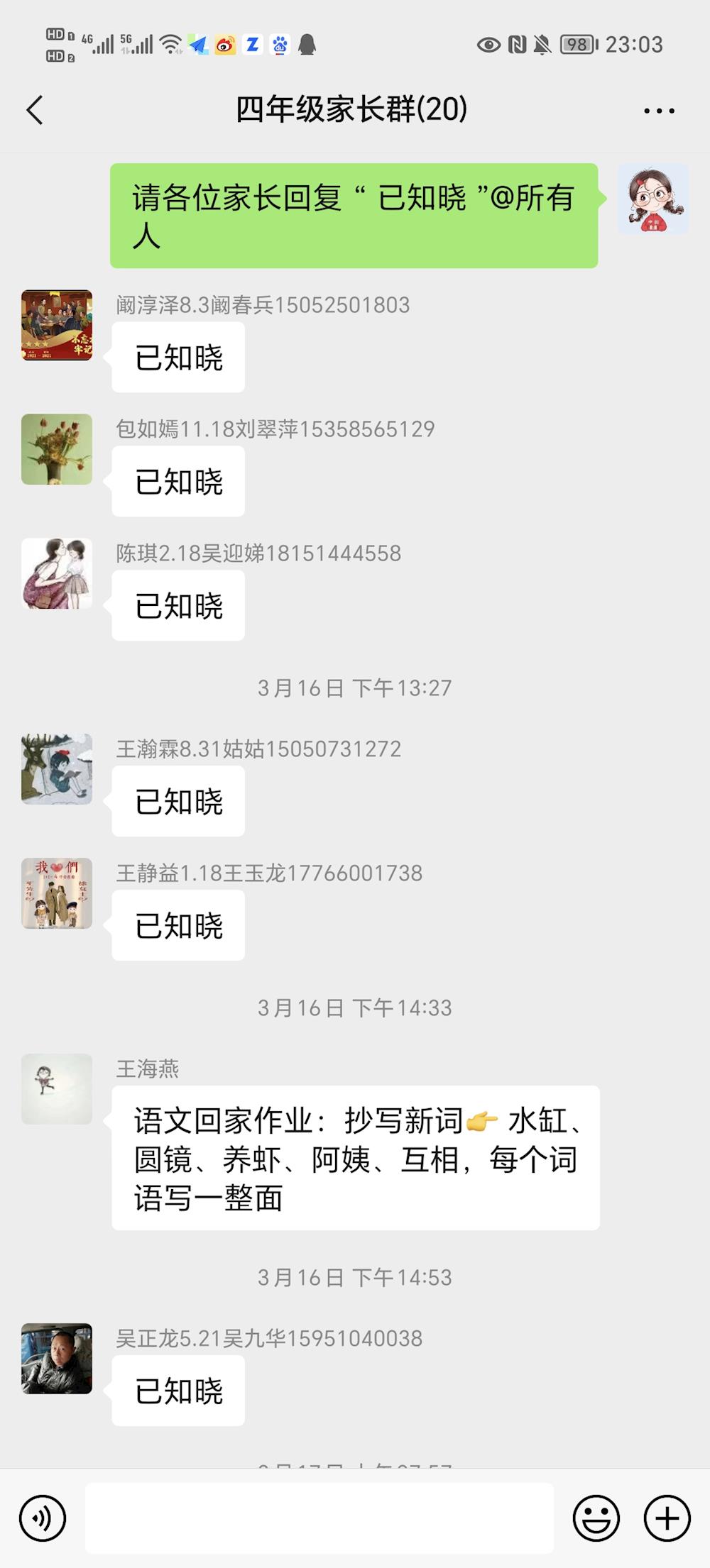Open my own avatar on green message
Viewport: 710px width, 1568px height.
[x=652, y=199]
